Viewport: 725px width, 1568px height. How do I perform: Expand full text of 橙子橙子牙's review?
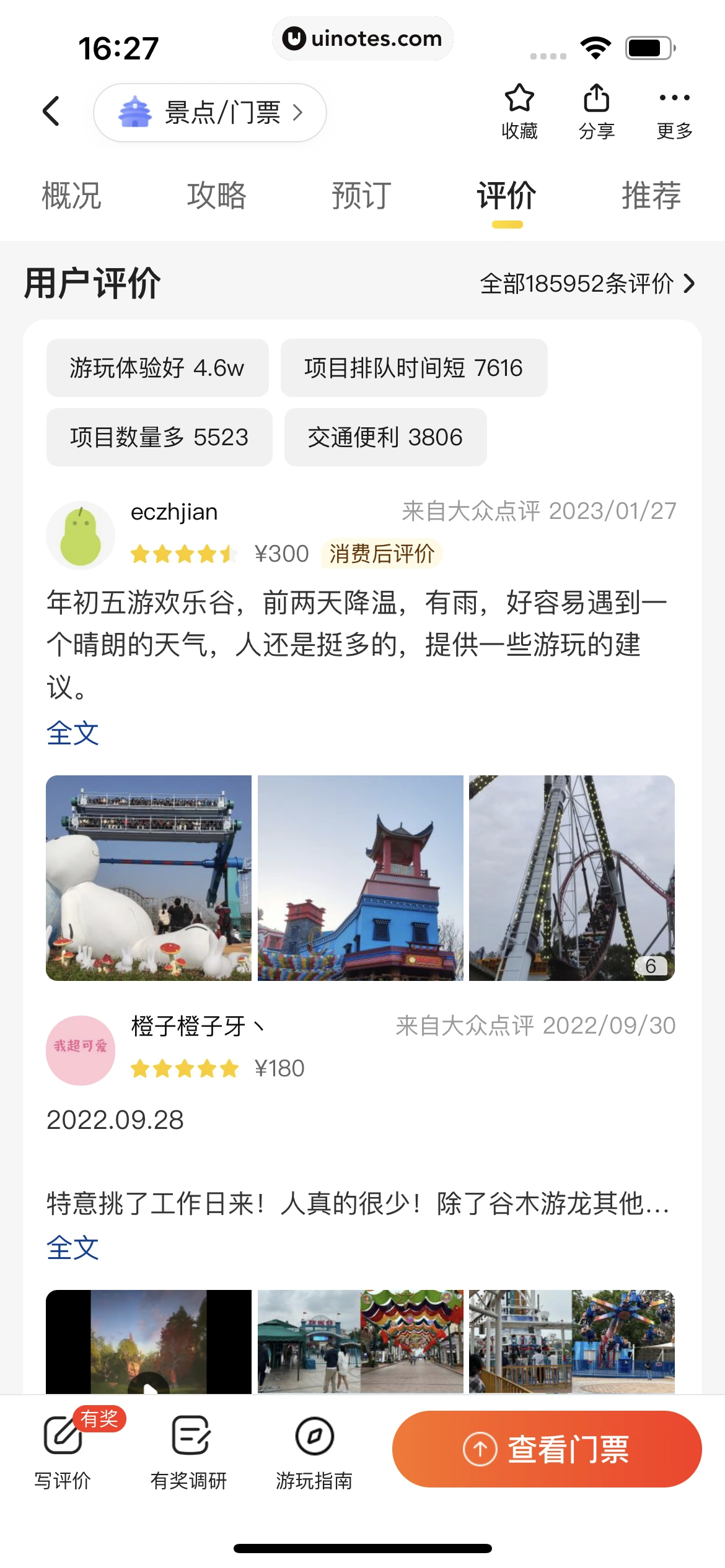click(72, 1248)
